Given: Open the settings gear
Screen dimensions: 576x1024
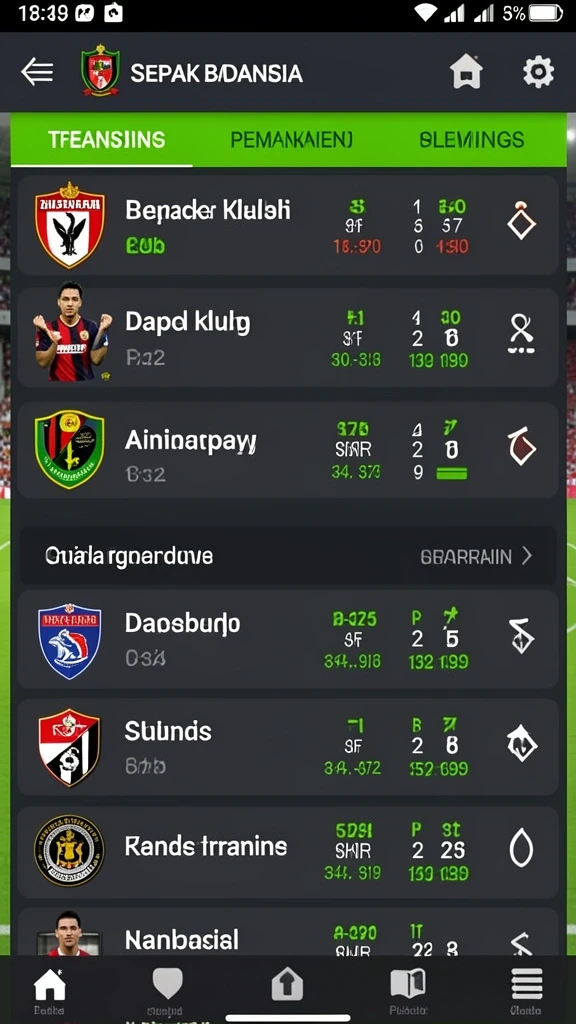Looking at the screenshot, I should pos(538,71).
